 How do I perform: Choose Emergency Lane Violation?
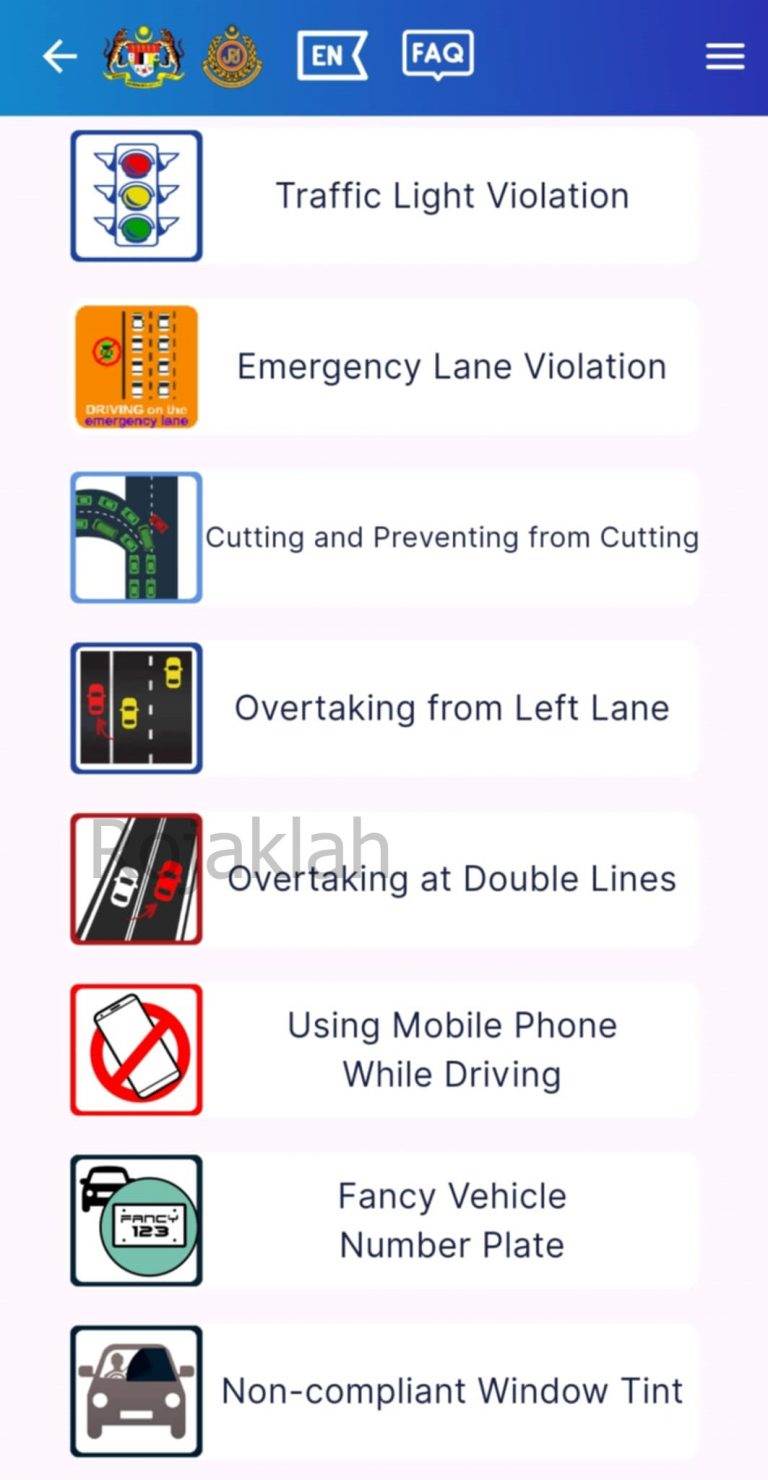point(384,367)
